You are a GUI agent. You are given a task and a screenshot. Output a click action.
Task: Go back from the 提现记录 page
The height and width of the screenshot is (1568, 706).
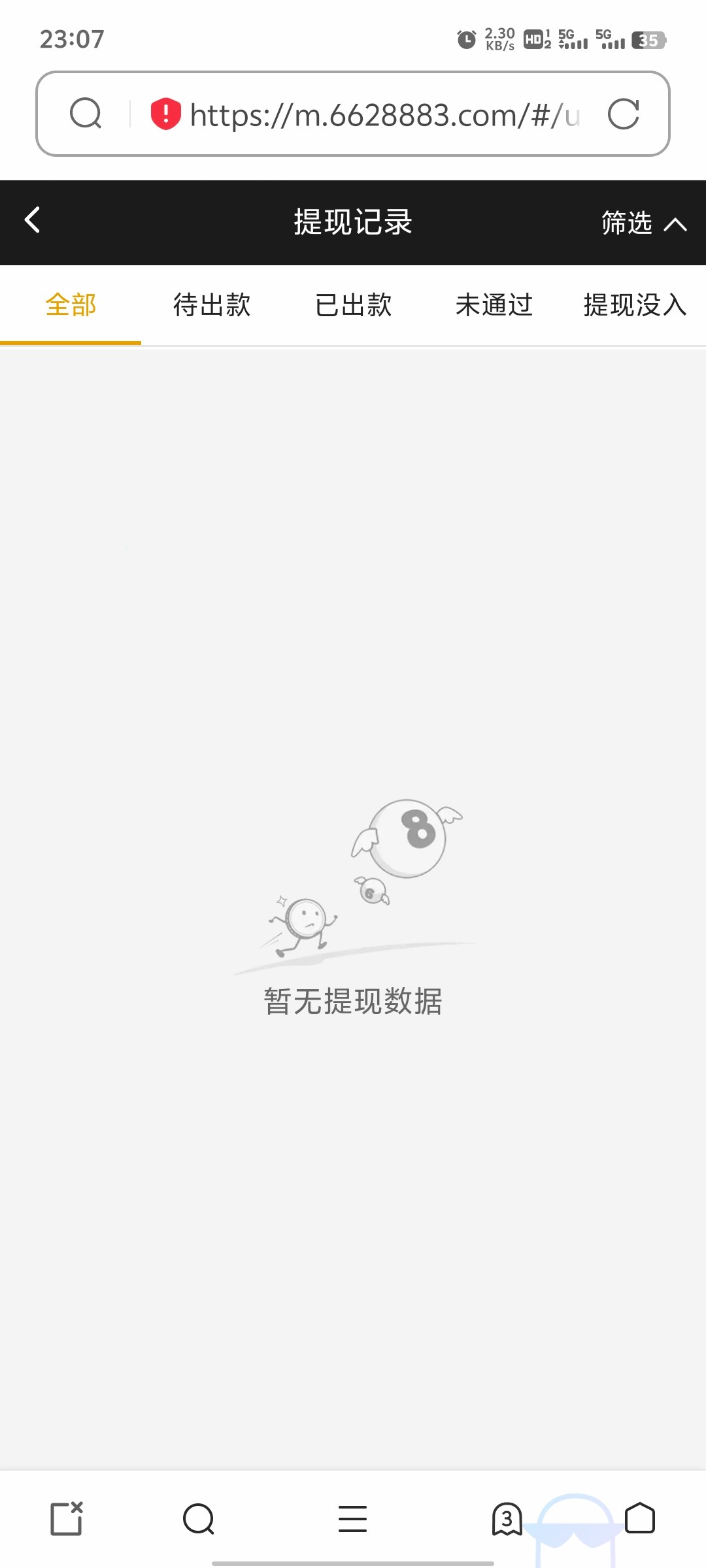33,220
